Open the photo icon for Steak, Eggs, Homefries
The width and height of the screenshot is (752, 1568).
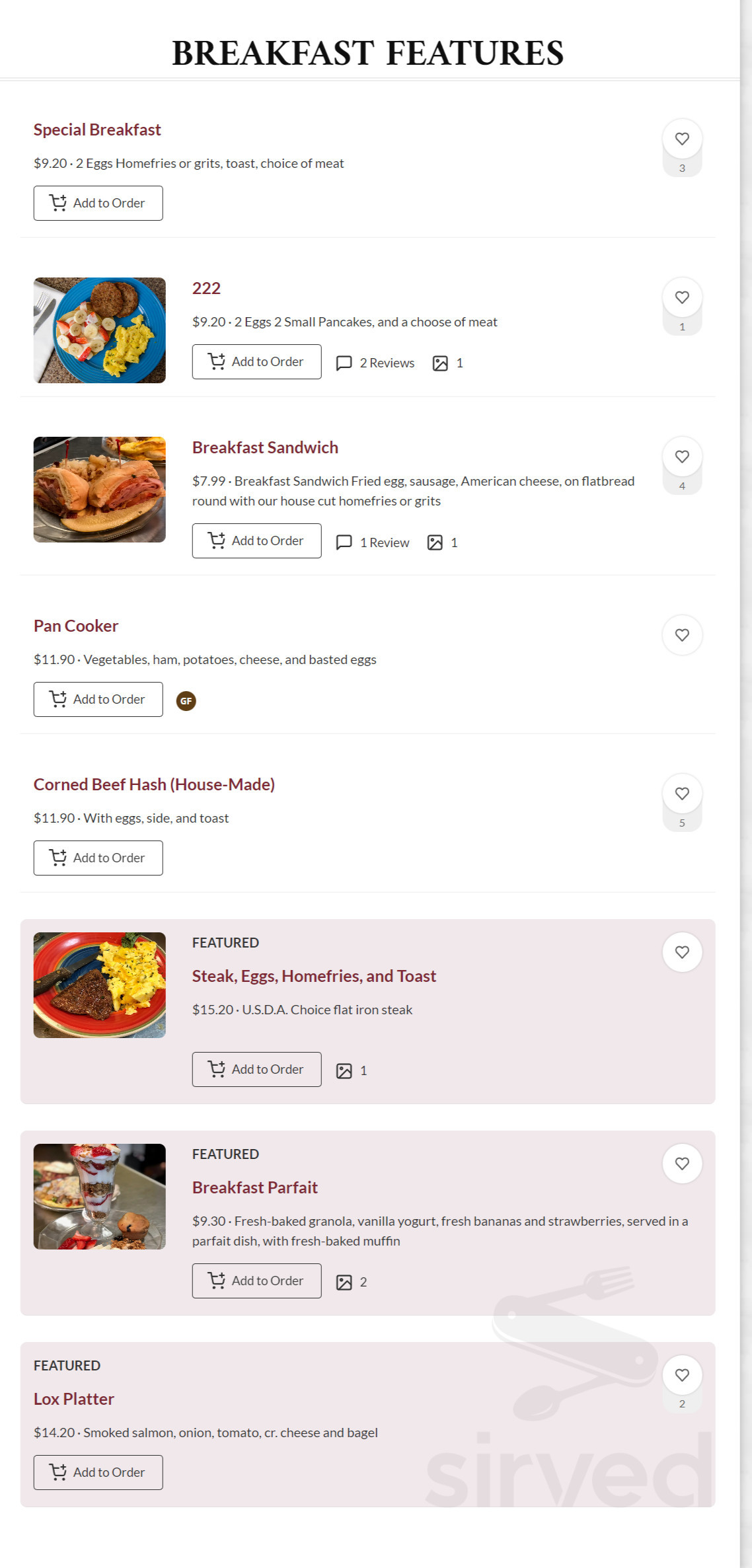pos(345,1069)
